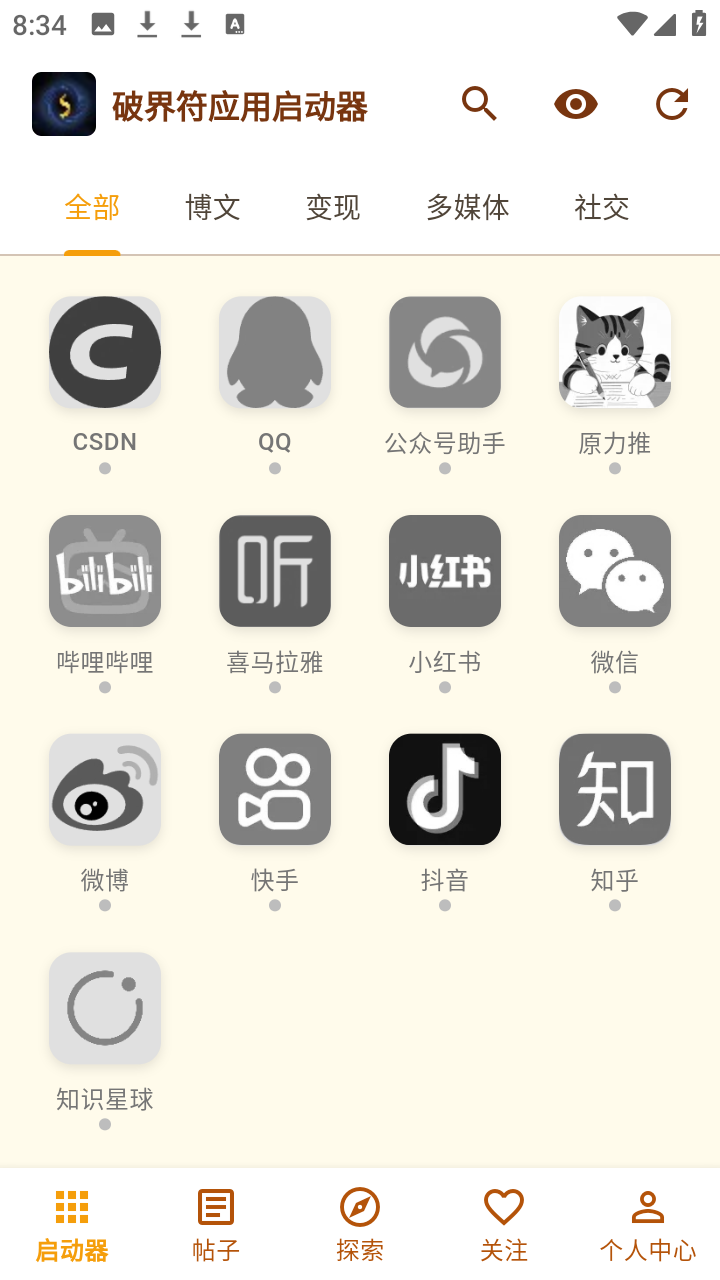Open the 多媒体 category tab
720x1280 pixels.
click(467, 208)
